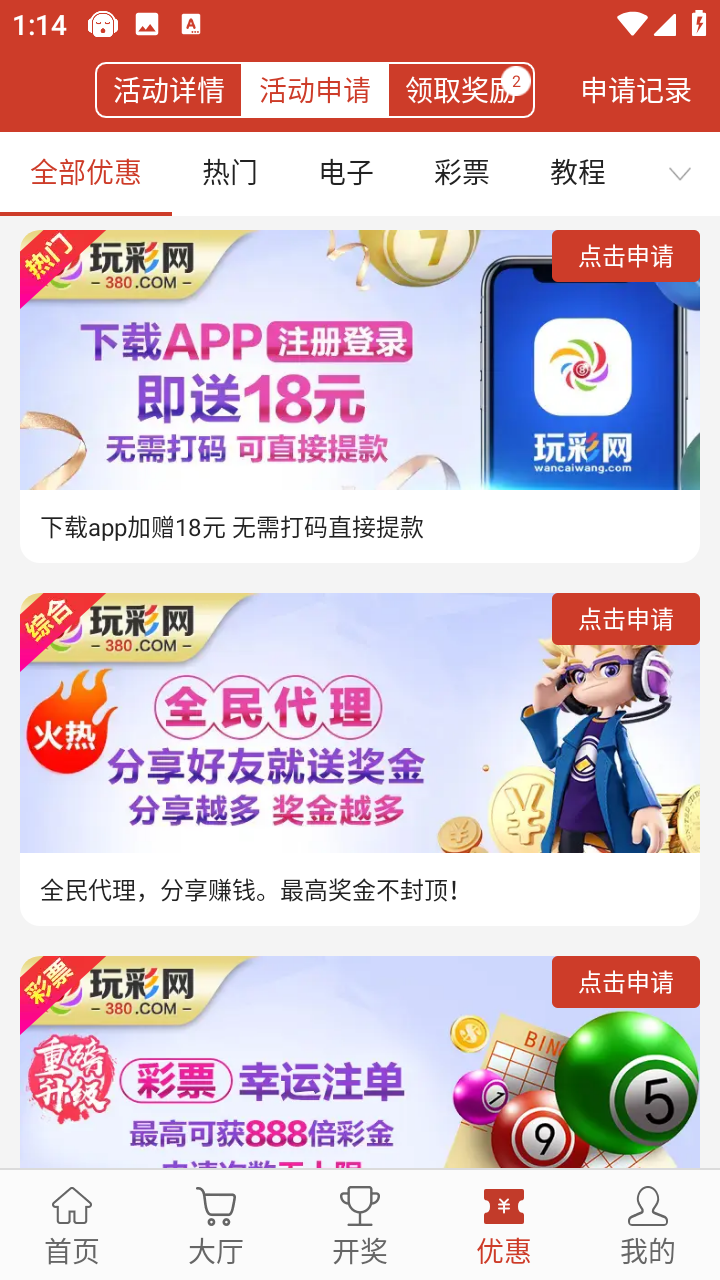This screenshot has height=1280, width=720.
Task: Tap 点击申请 on the 幸运注单 promo
Action: click(x=625, y=983)
